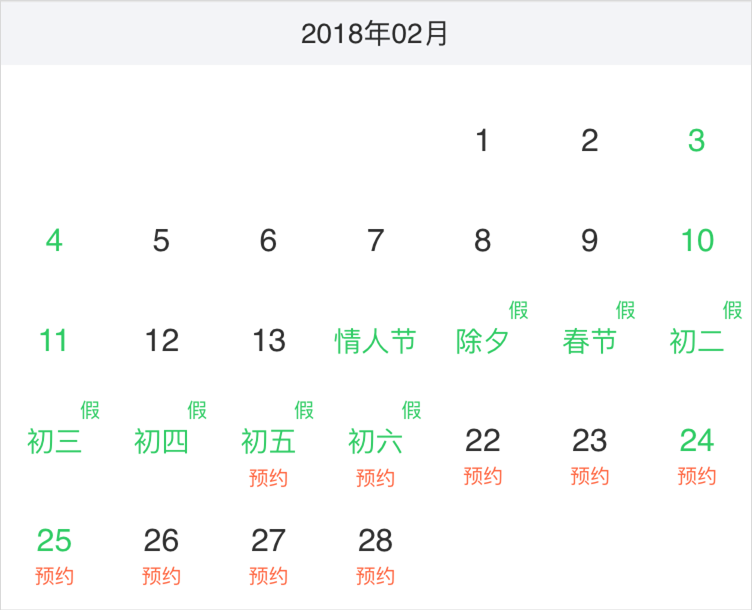
Task: Choose the 春节 date cell
Action: pyautogui.click(x=590, y=342)
